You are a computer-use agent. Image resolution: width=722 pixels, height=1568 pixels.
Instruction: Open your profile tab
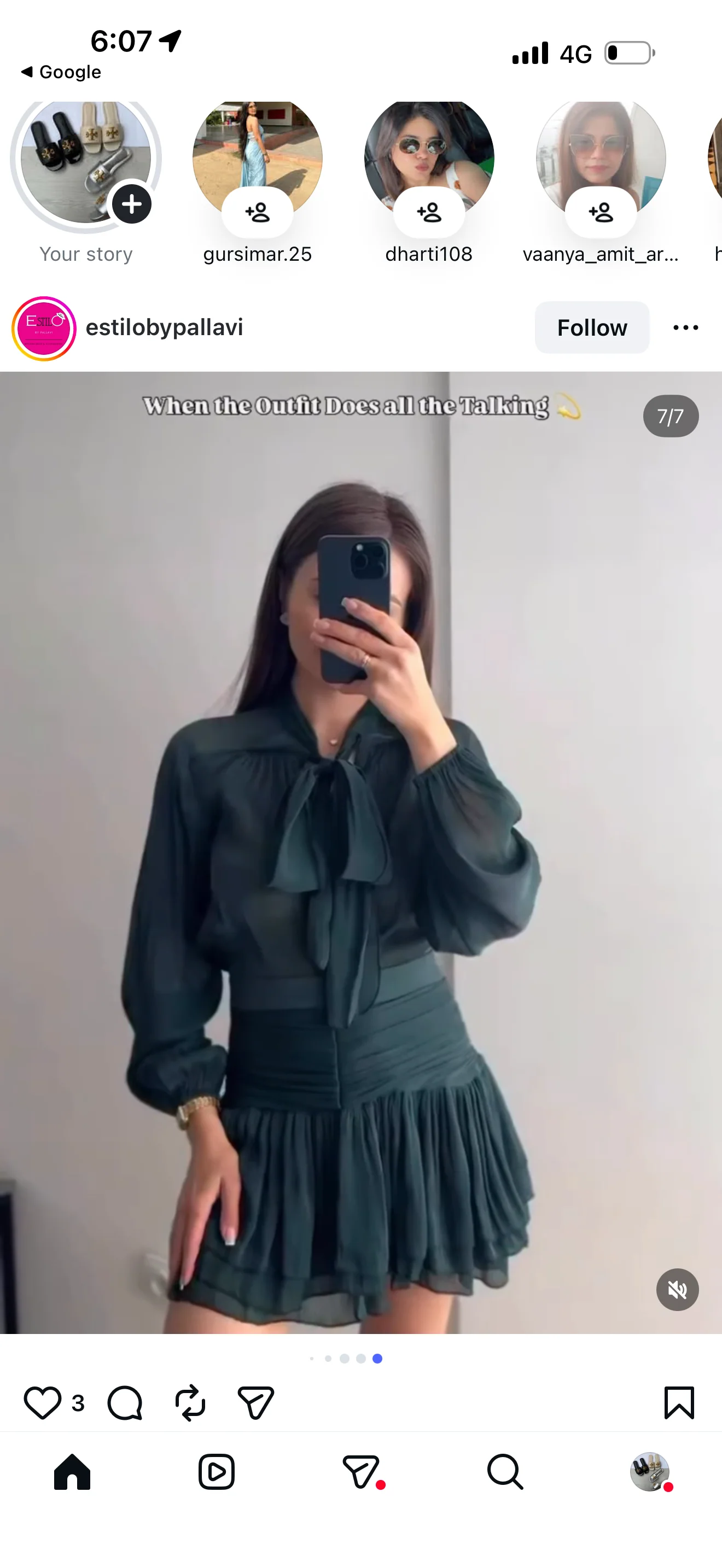650,1472
